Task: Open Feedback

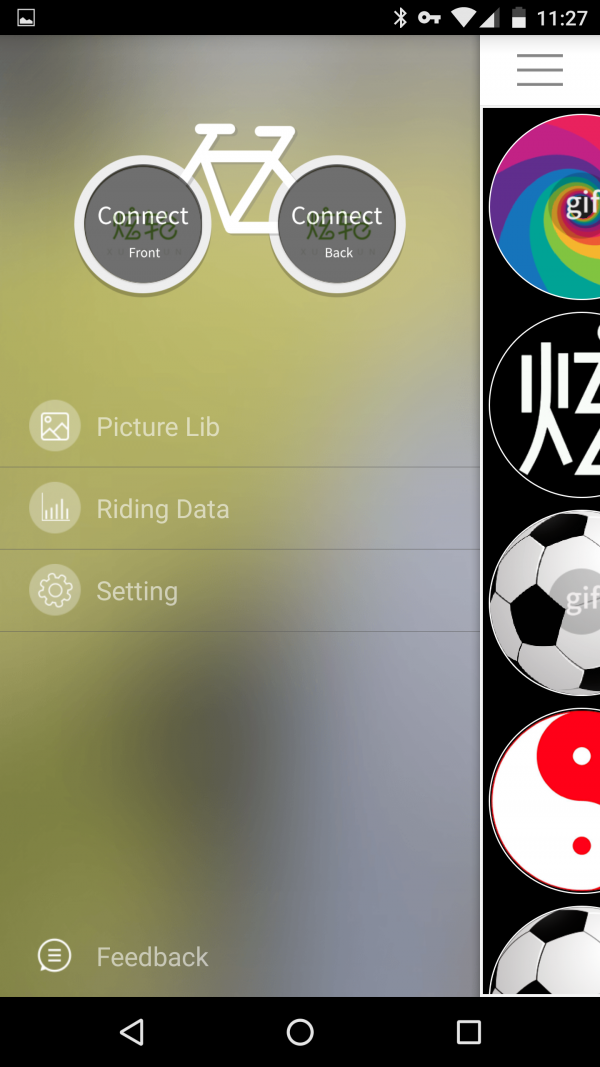Action: [x=152, y=957]
